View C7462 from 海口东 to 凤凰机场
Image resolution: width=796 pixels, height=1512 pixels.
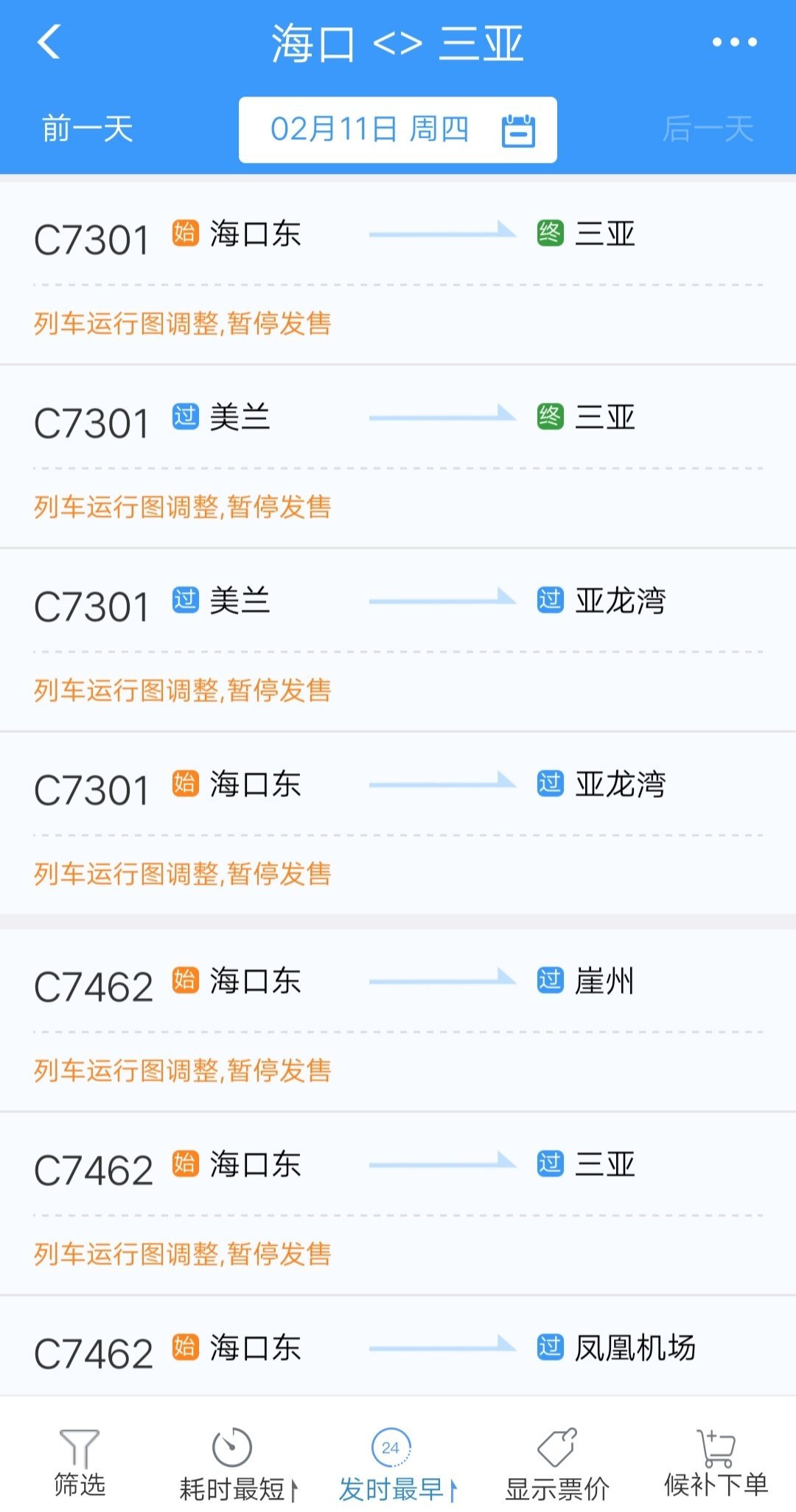(398, 1346)
